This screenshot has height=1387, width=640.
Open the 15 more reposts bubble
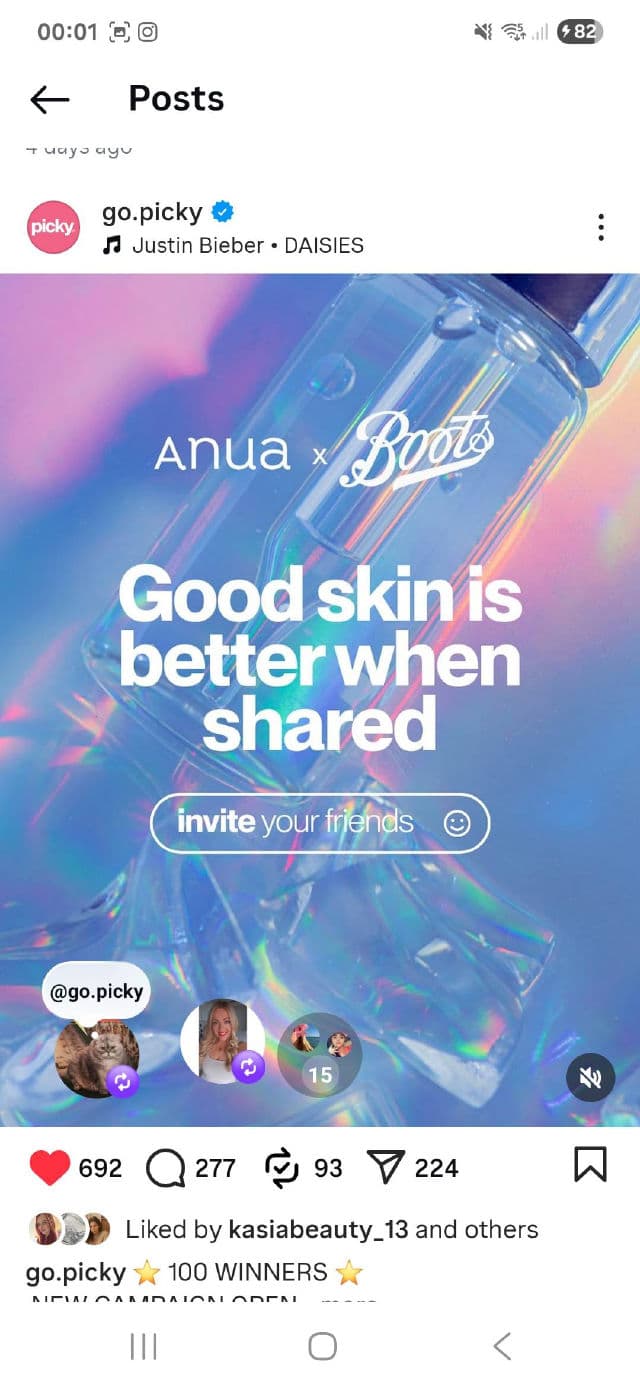click(x=319, y=1055)
